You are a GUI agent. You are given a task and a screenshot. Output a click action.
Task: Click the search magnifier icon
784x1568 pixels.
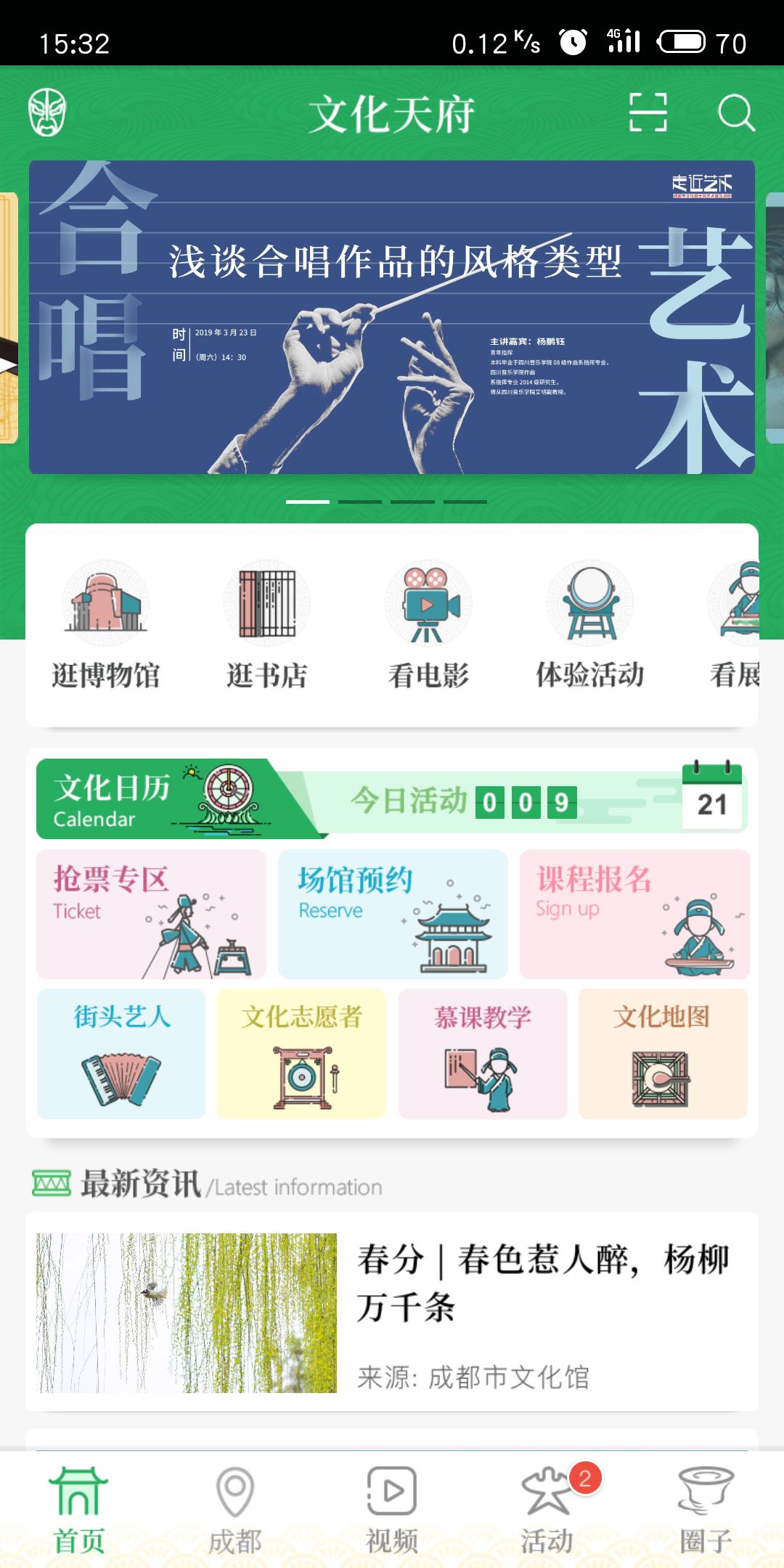tap(737, 113)
